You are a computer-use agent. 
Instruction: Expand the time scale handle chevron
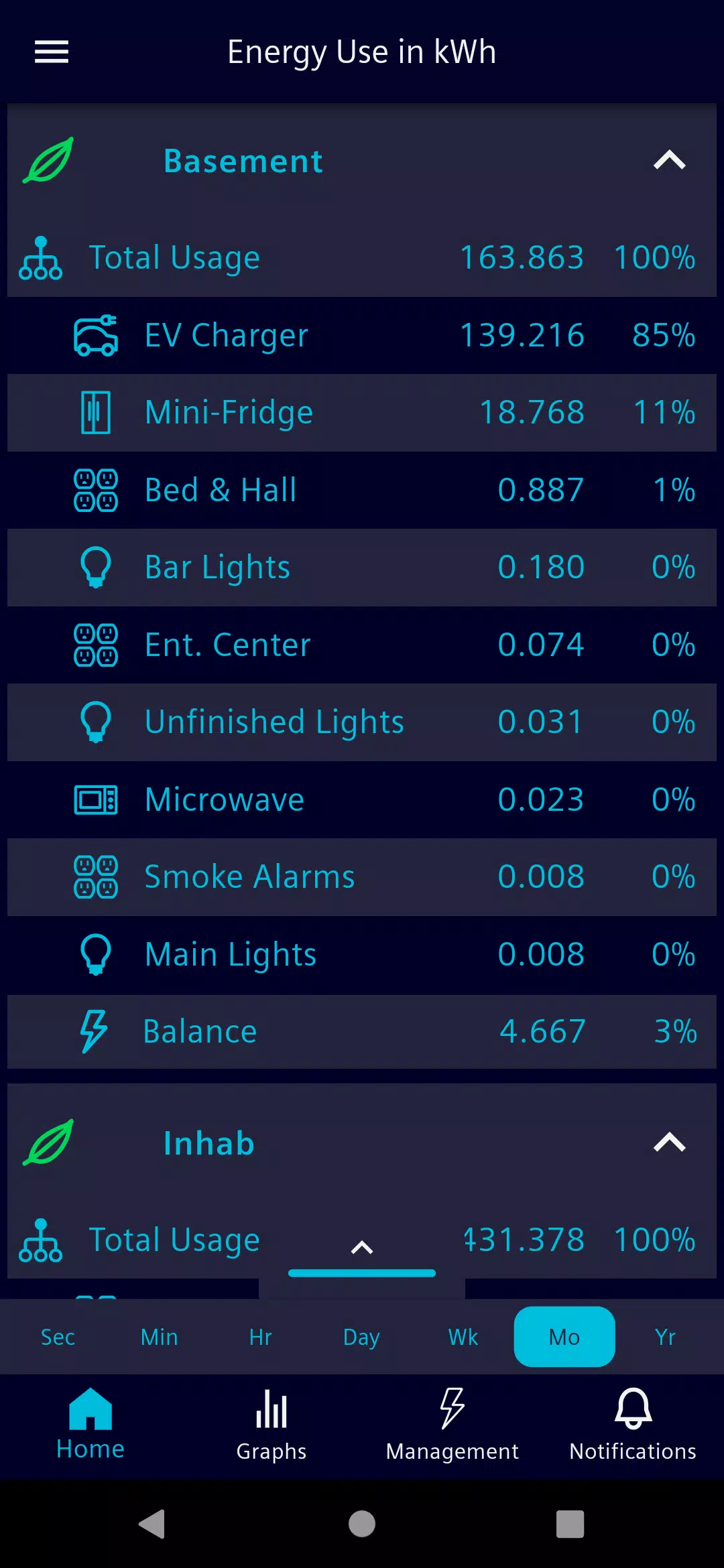point(362,1248)
